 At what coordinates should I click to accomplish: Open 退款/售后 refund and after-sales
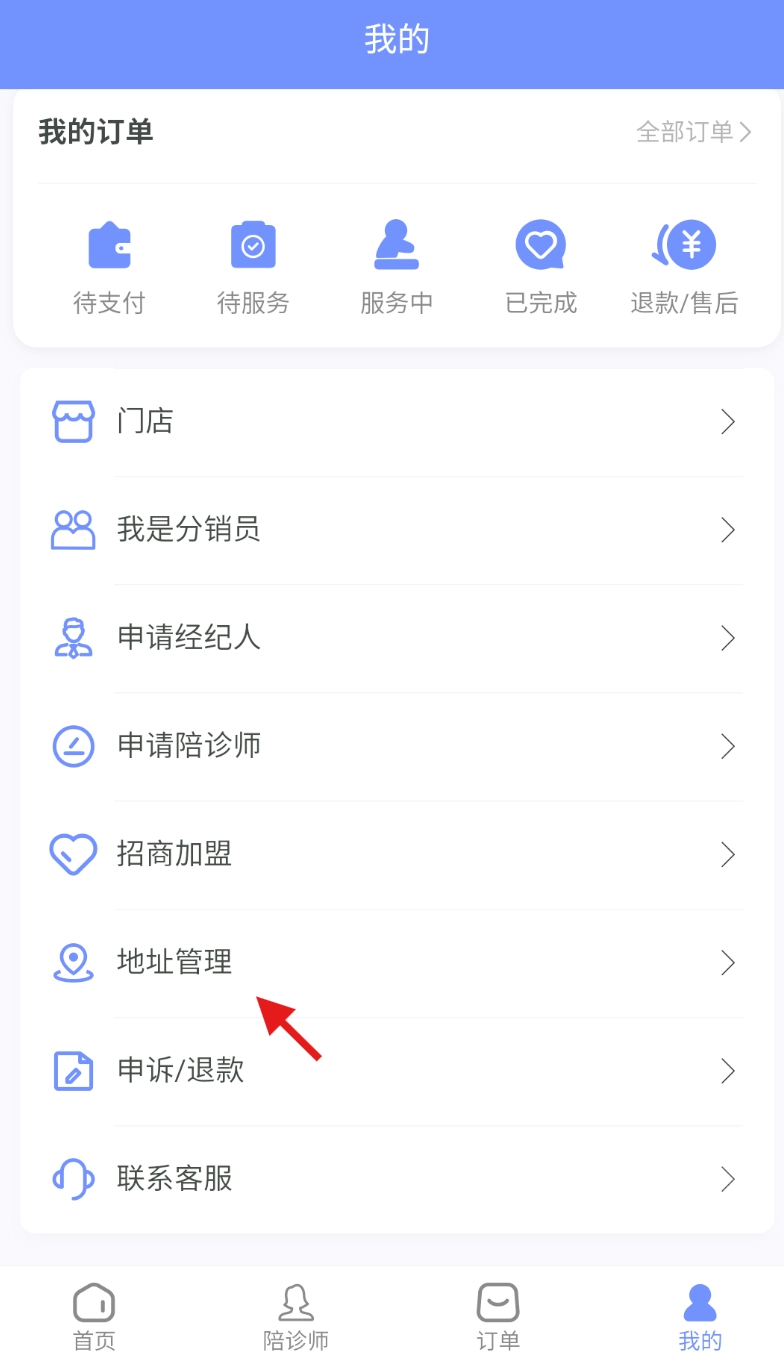coord(684,267)
